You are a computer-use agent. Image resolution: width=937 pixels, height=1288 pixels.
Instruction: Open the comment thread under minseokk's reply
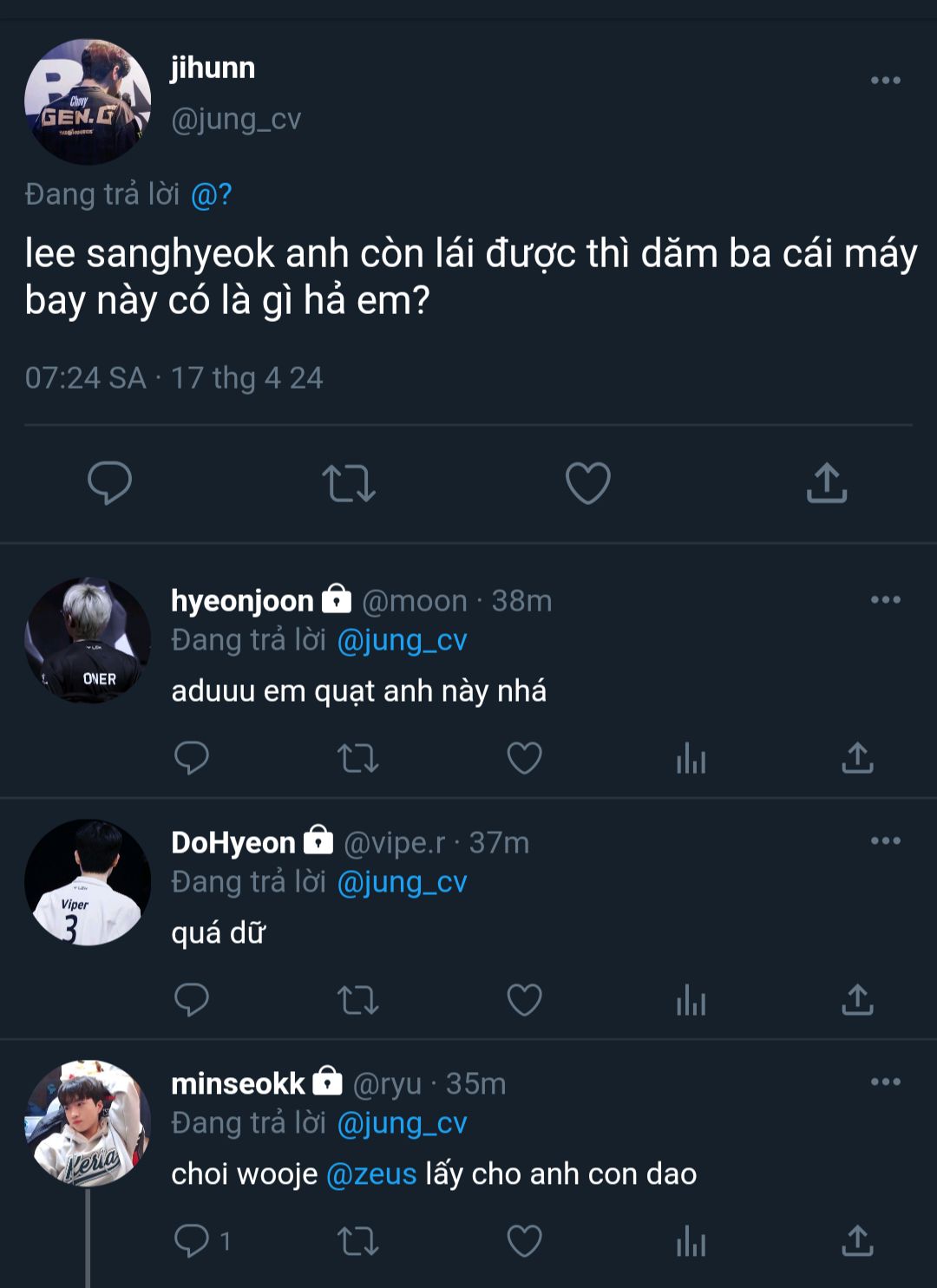point(202,1240)
